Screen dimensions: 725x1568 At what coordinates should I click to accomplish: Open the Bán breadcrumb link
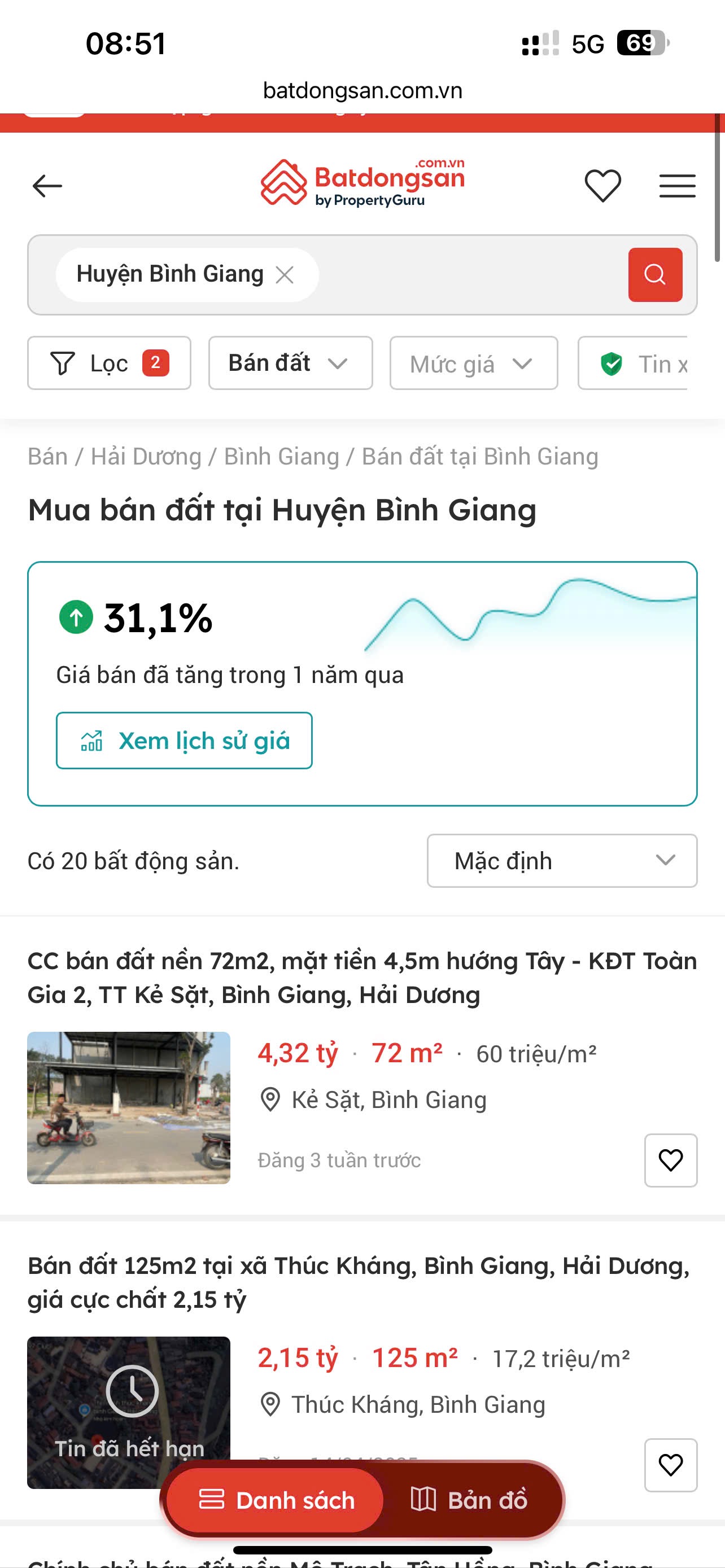point(47,457)
